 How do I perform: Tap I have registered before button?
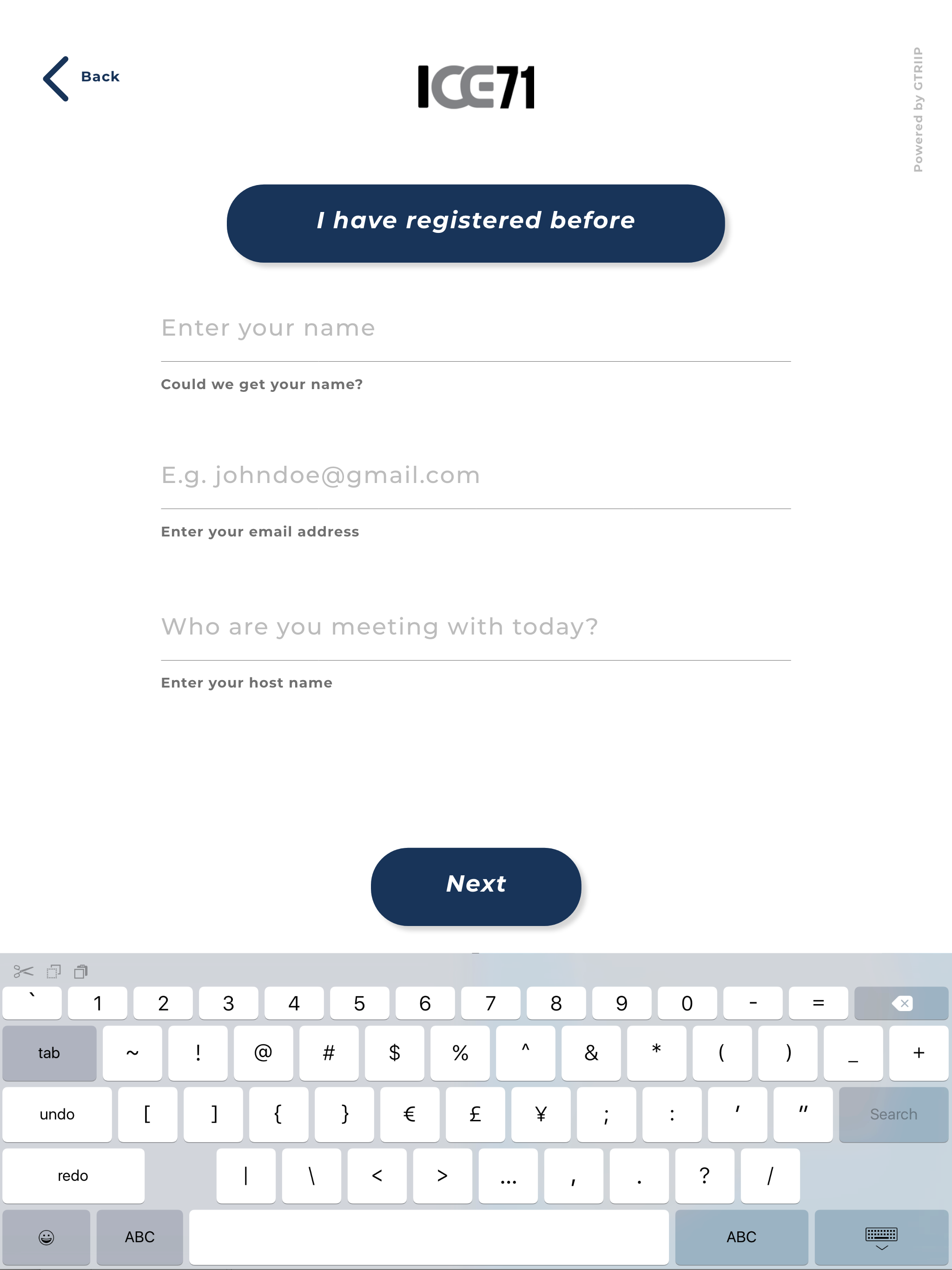pyautogui.click(x=476, y=223)
